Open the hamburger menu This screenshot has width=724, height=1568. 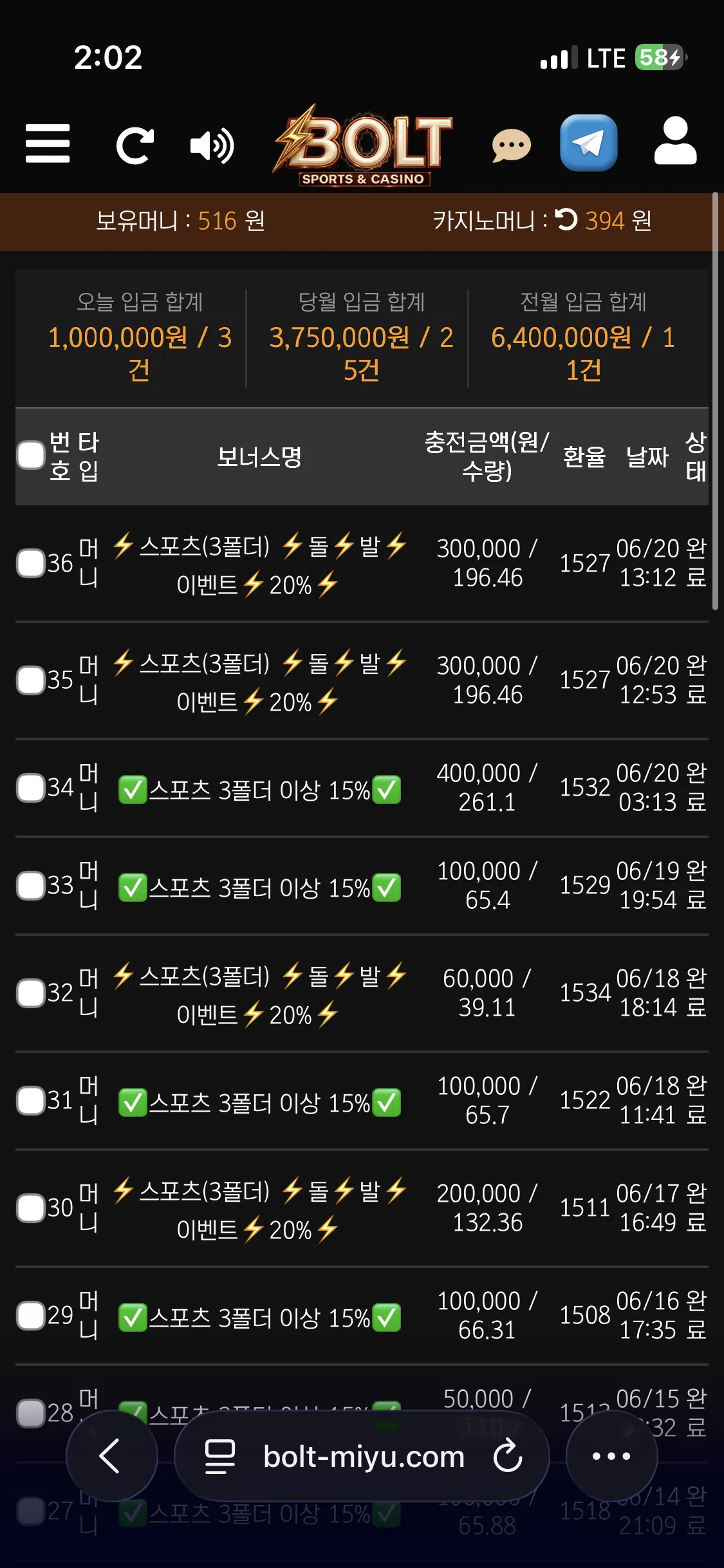coord(48,144)
